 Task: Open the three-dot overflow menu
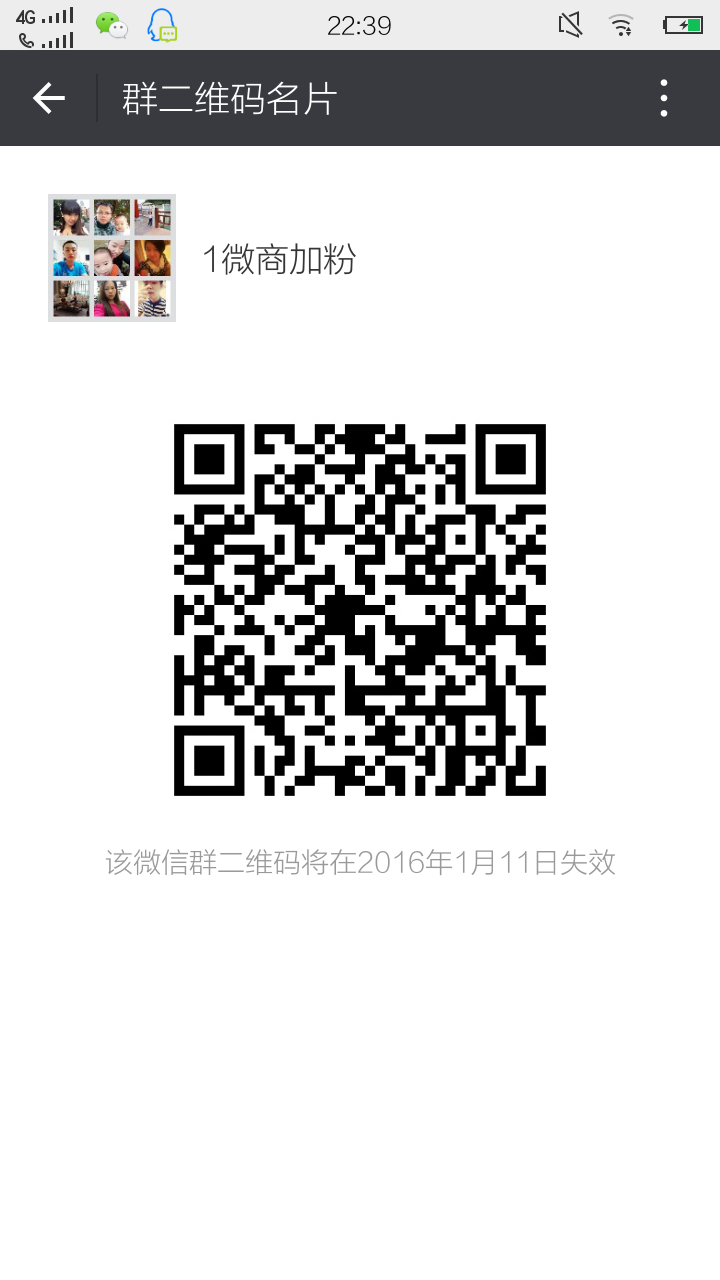(664, 98)
